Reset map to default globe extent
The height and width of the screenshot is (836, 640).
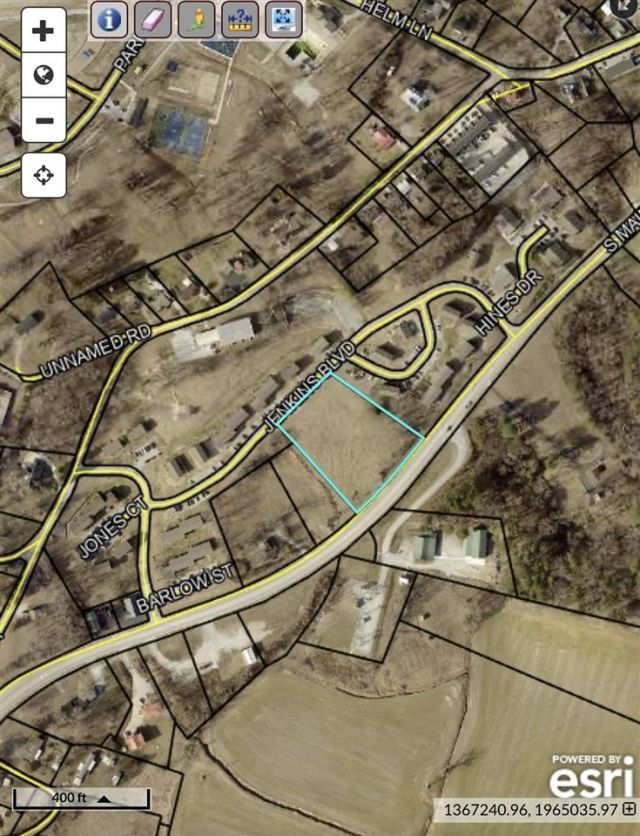(x=43, y=76)
